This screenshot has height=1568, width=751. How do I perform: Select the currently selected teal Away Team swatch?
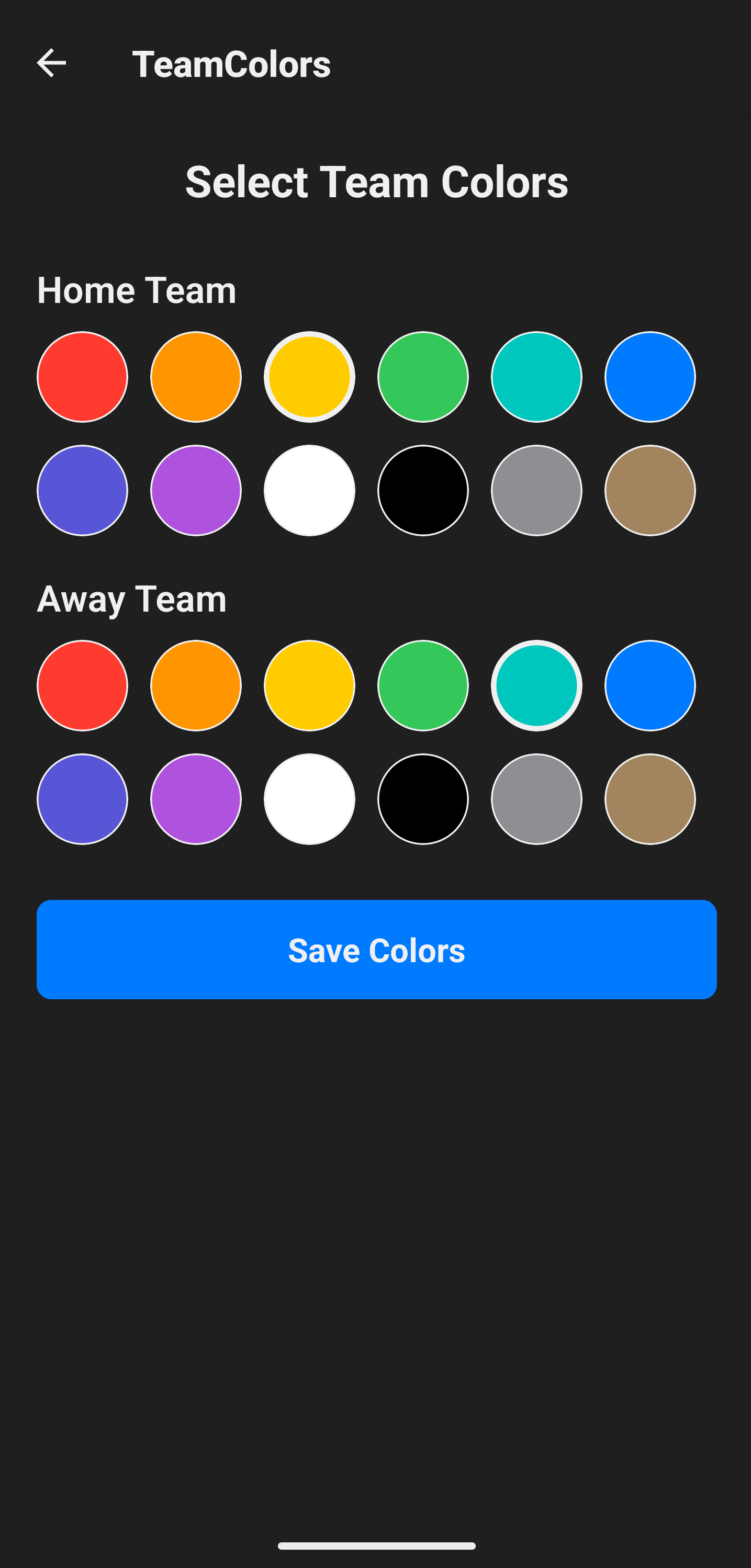[x=536, y=685]
